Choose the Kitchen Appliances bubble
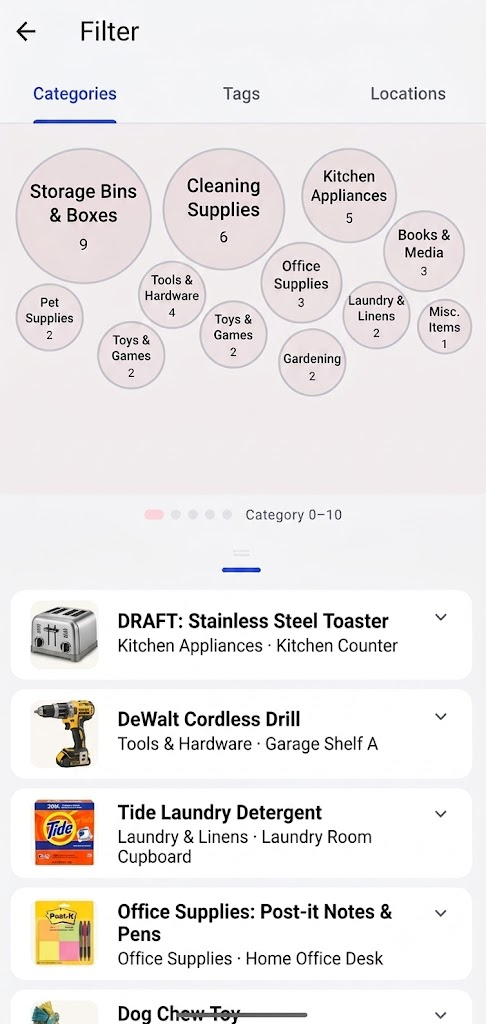Viewport: 486px width, 1024px height. 349,195
